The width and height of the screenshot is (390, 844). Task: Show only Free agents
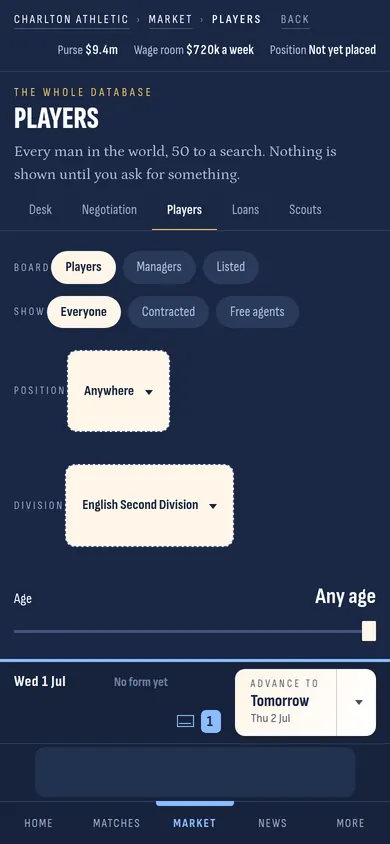(x=257, y=312)
